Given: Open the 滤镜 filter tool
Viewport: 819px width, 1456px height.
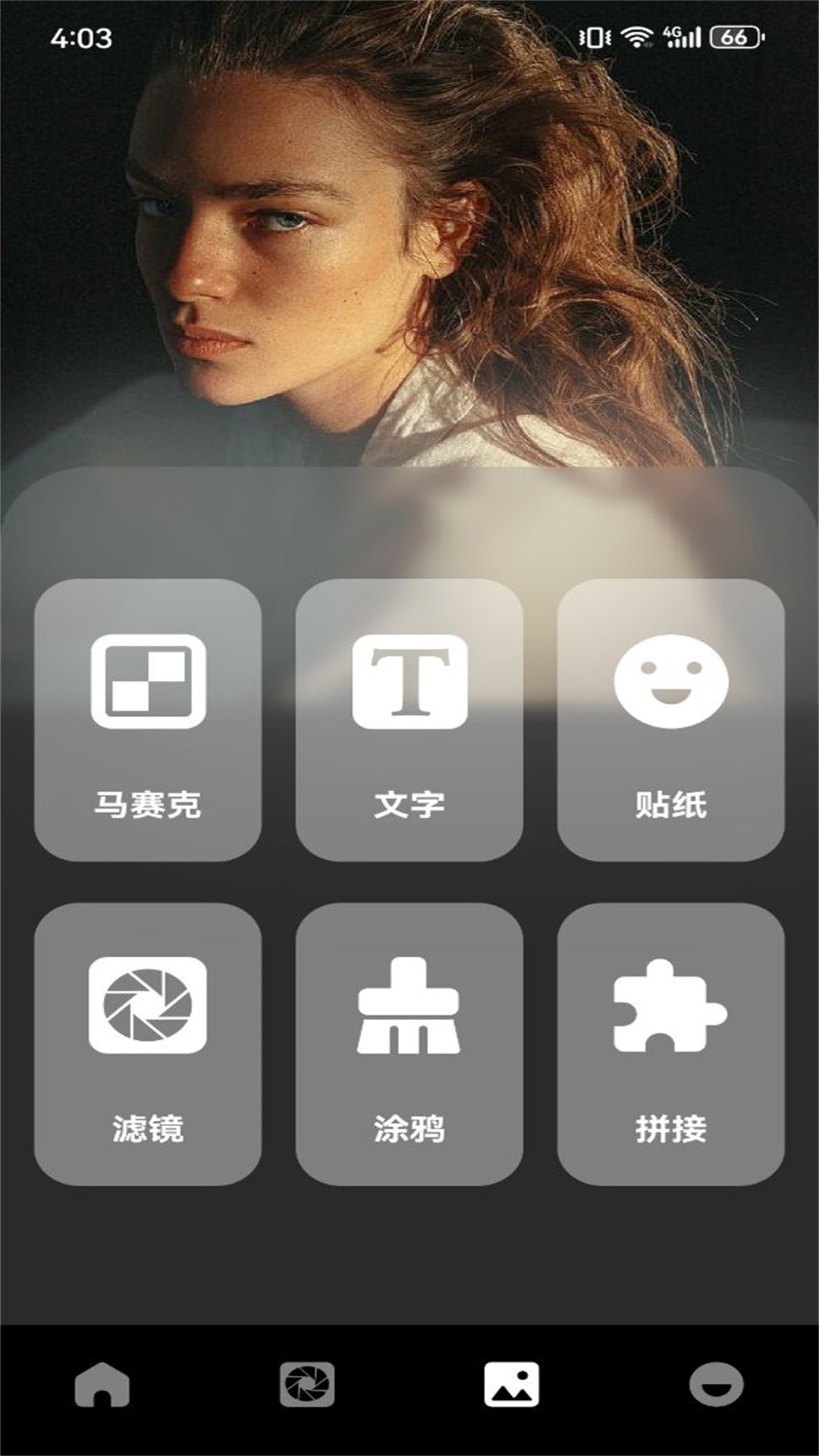Looking at the screenshot, I should click(x=148, y=1044).
